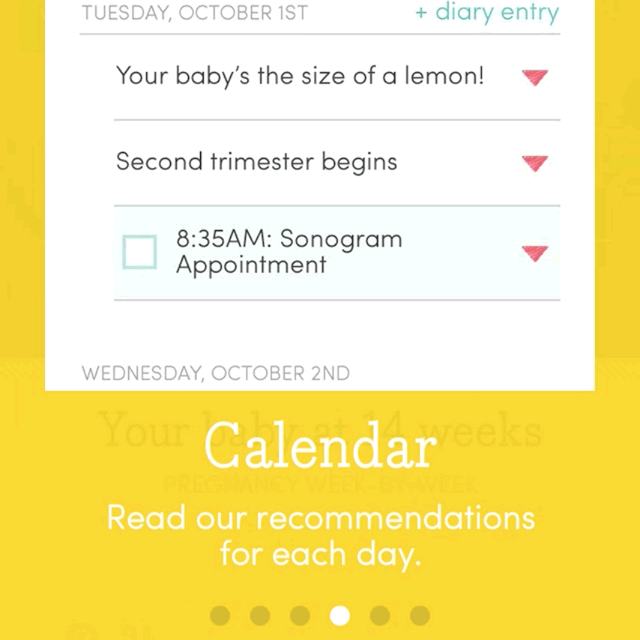Tap the onboarding page indicator dots
This screenshot has height=640, width=640.
pyautogui.click(x=320, y=615)
